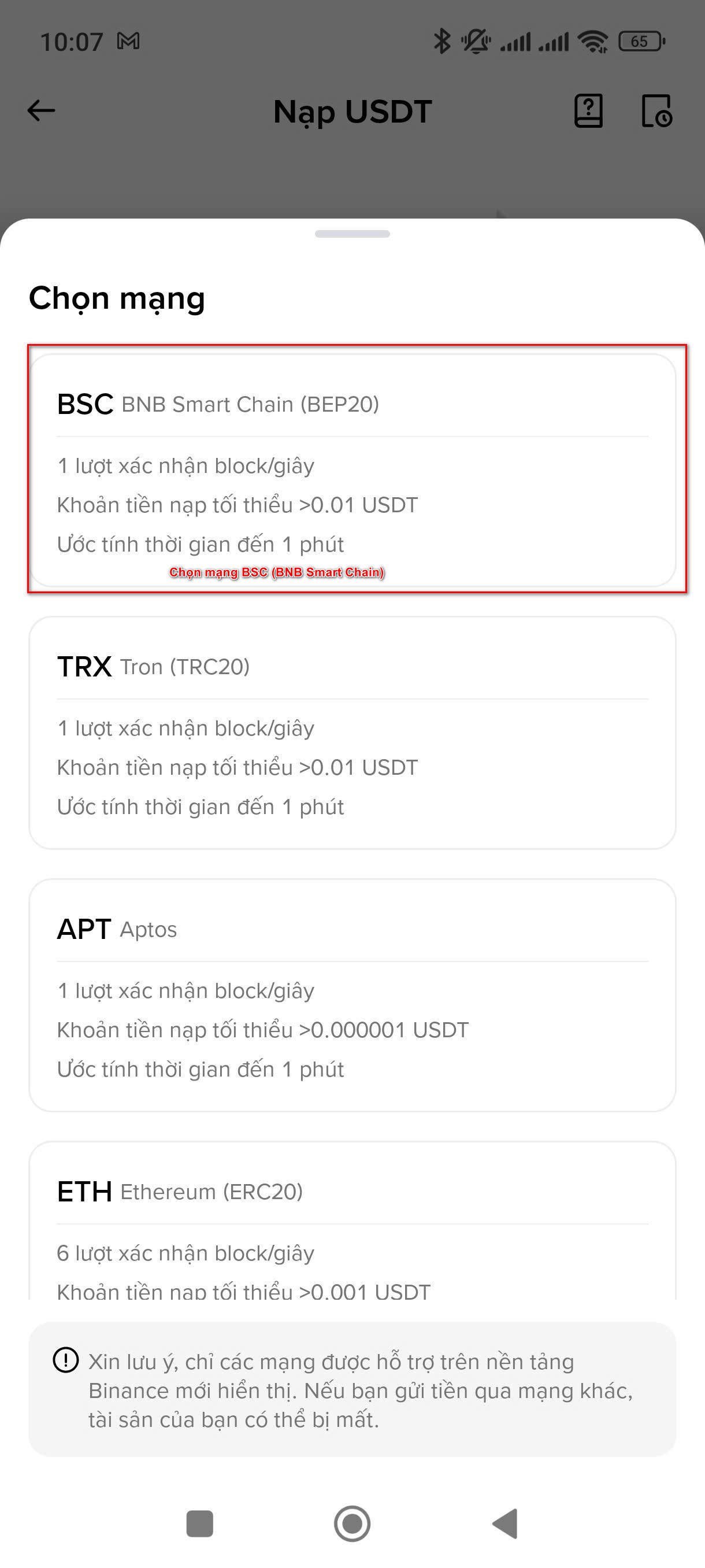Choose the TRX Tron (TRC20) network
This screenshot has height=1568, width=705.
[x=352, y=733]
